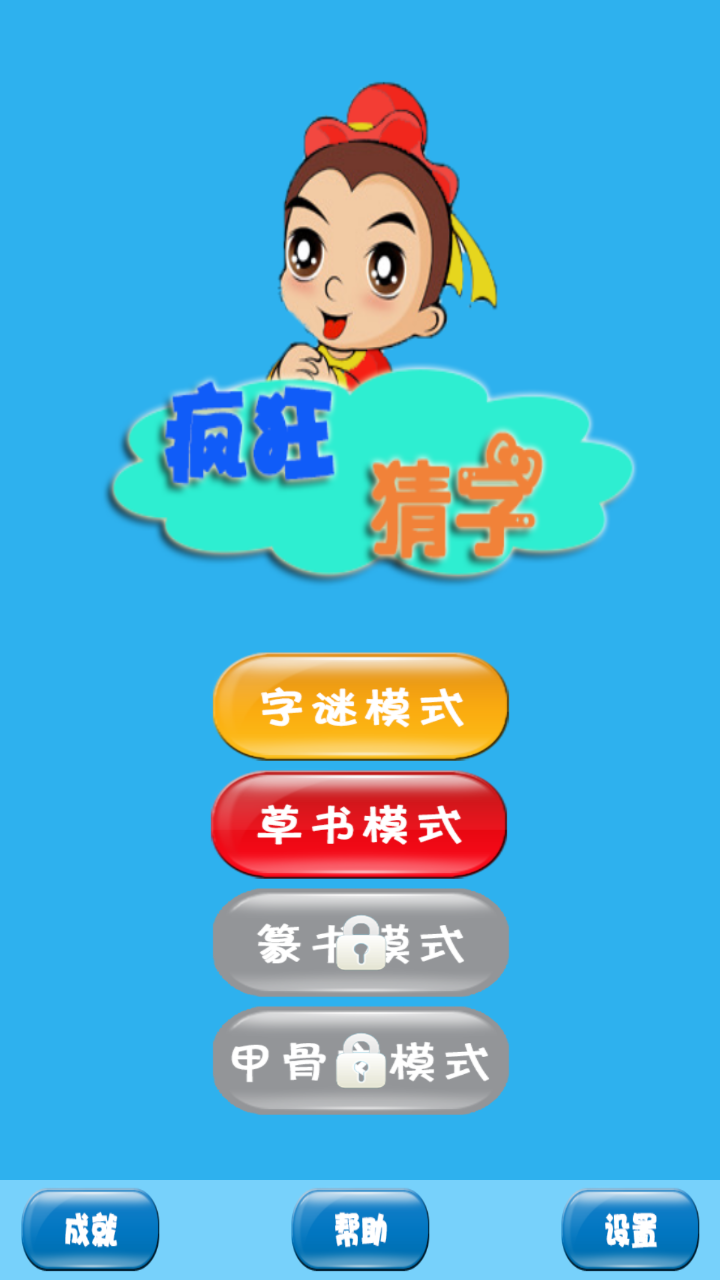Start 草书模式 cursive script mode
720x1280 pixels.
358,825
